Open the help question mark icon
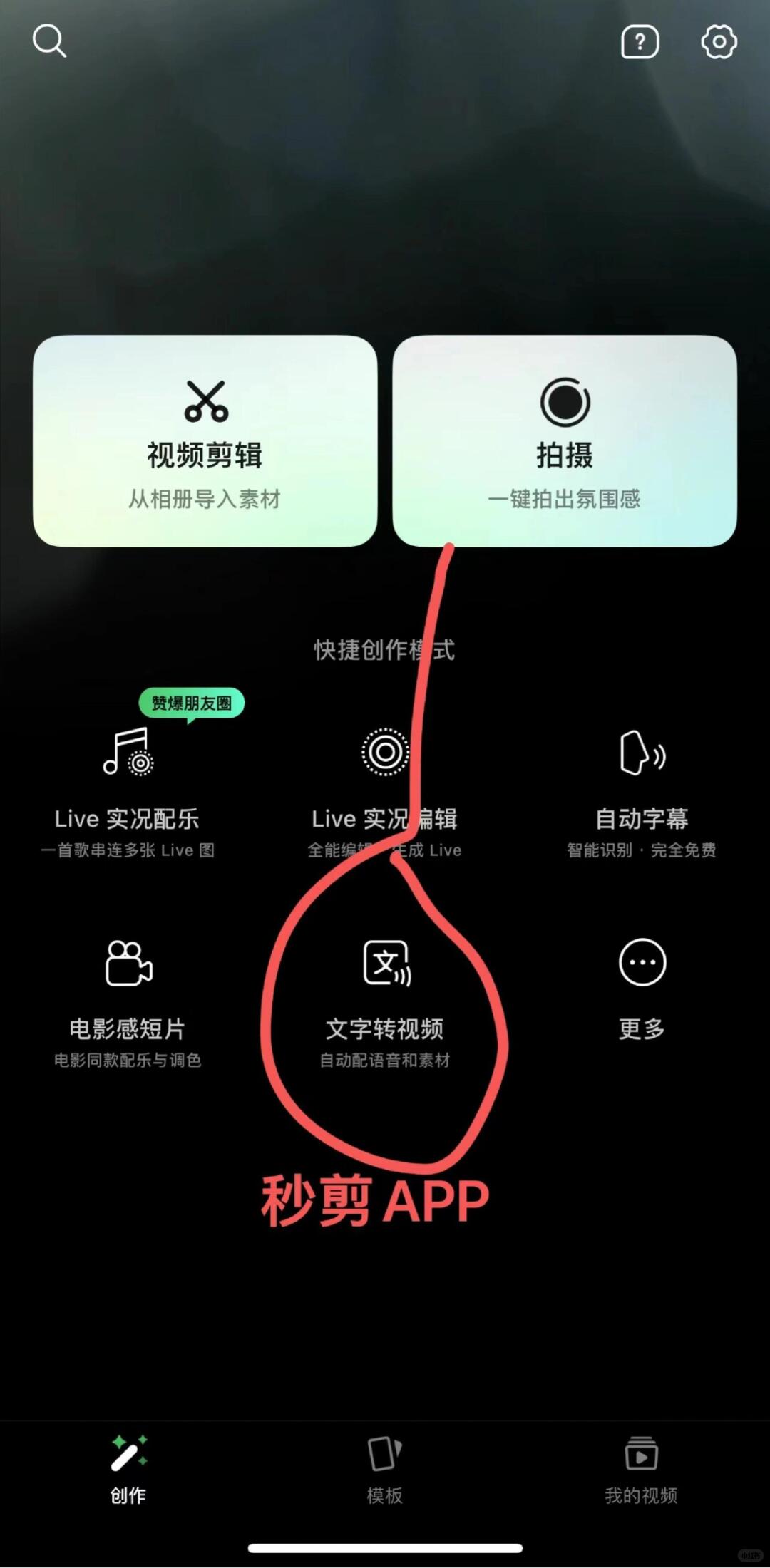 (640, 42)
